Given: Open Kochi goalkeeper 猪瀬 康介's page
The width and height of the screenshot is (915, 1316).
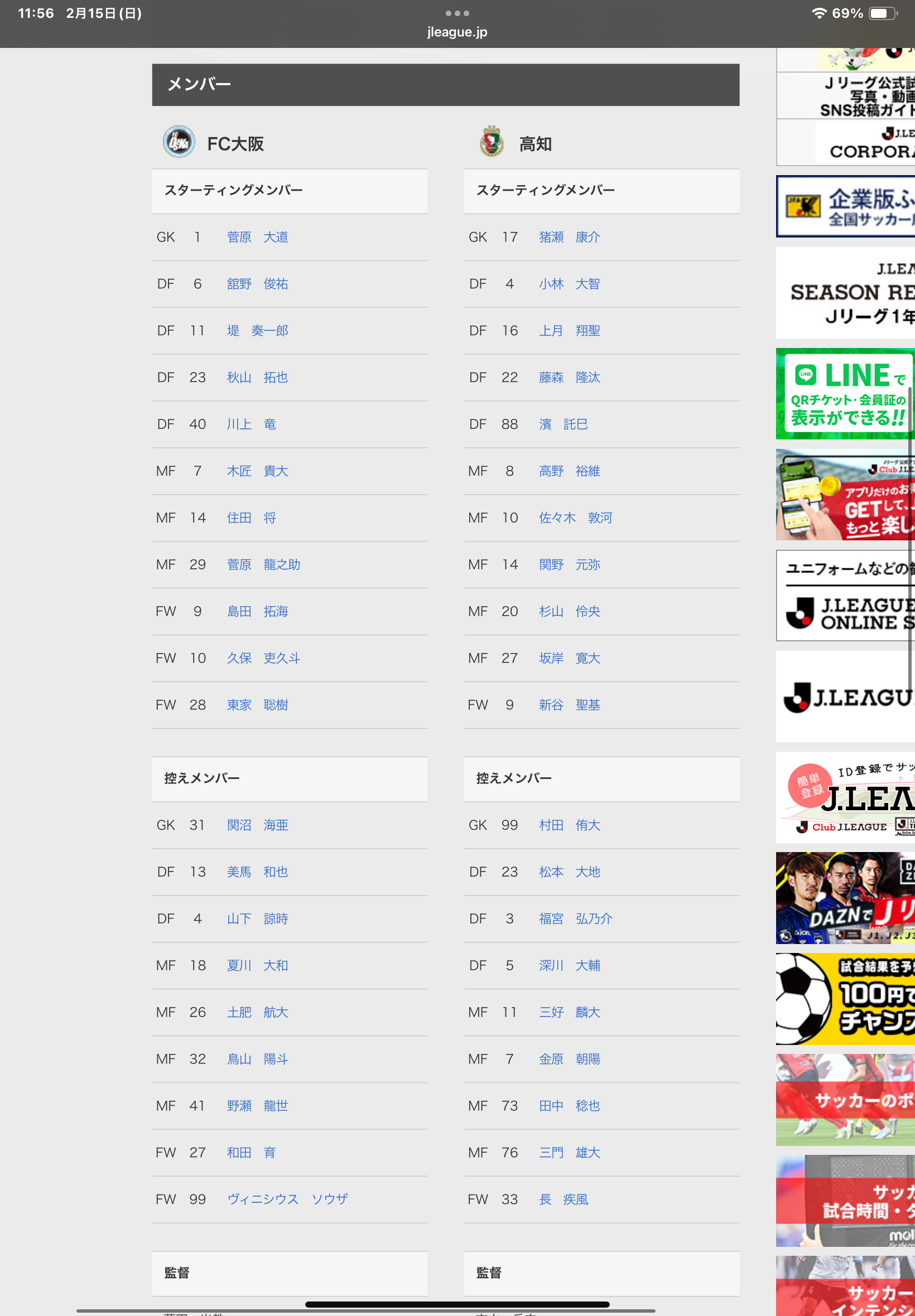Looking at the screenshot, I should pos(569,237).
